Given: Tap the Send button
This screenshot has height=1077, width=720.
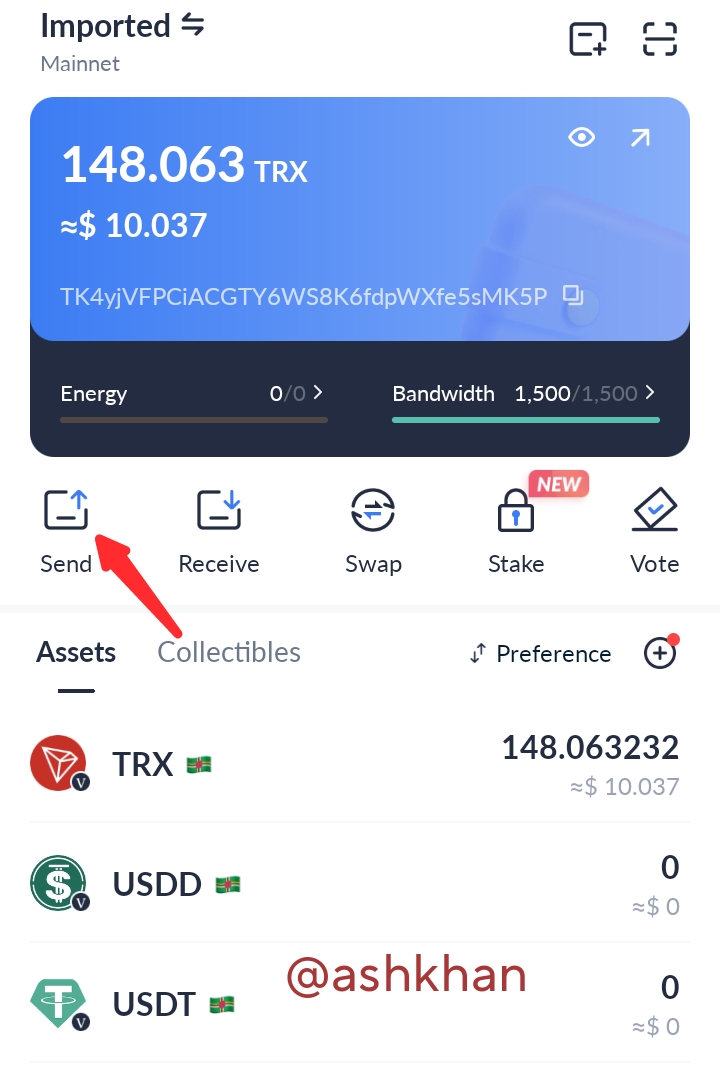Looking at the screenshot, I should point(66,531).
